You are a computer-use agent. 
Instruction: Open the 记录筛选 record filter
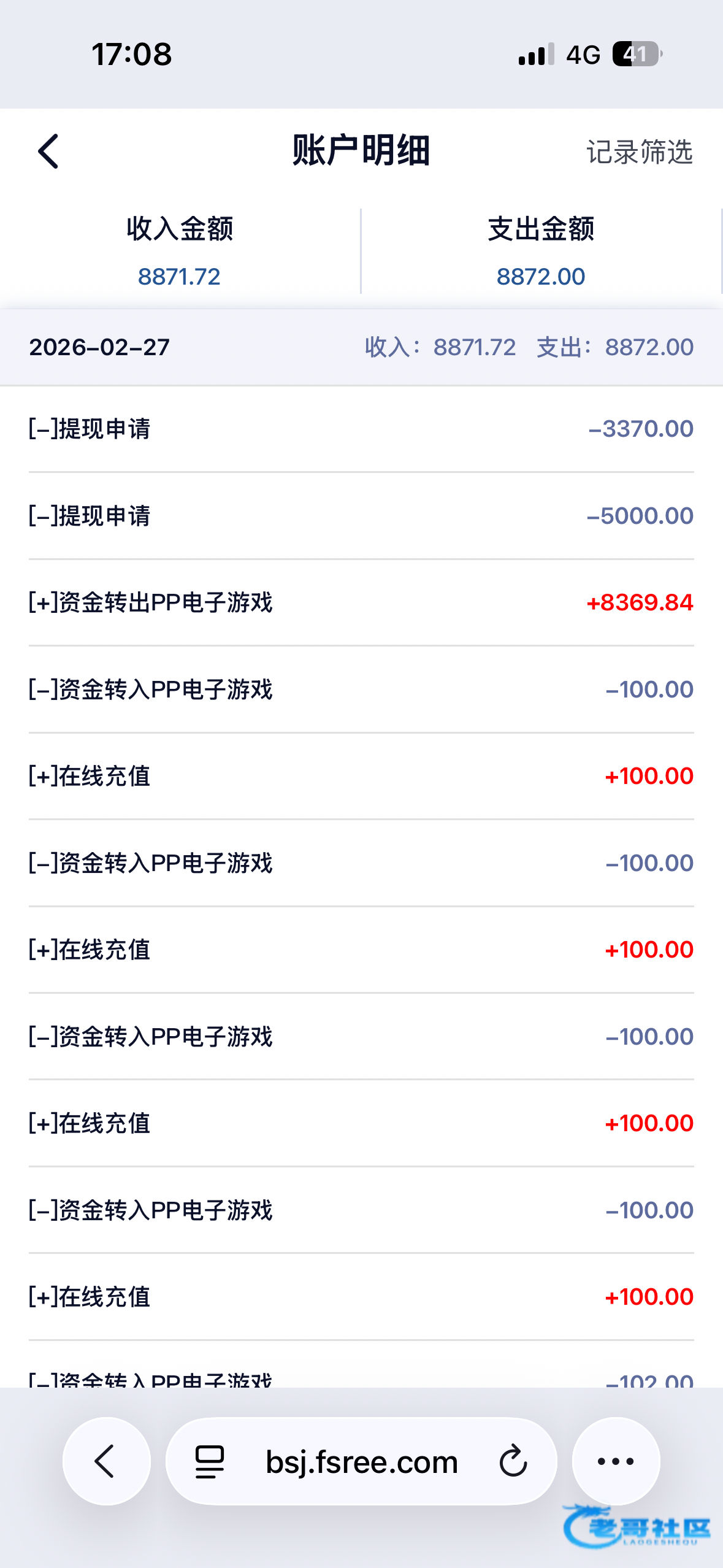639,152
